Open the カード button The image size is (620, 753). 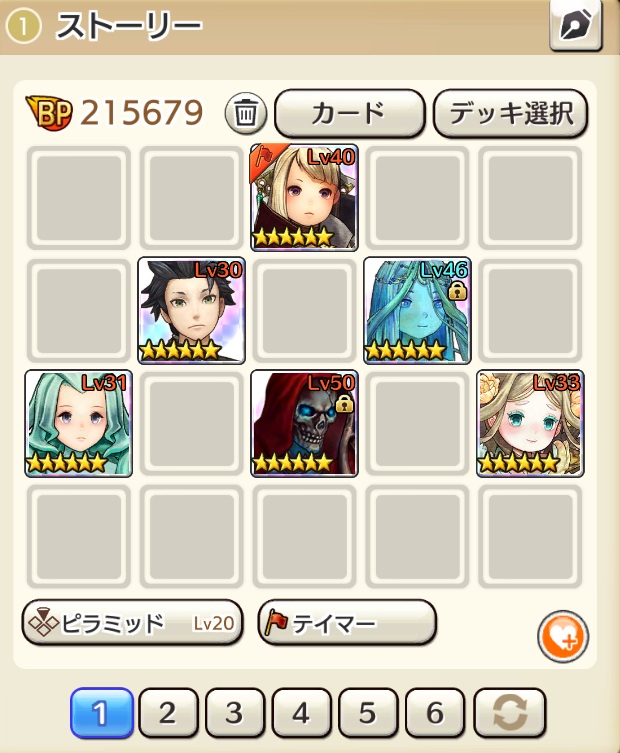pyautogui.click(x=349, y=113)
